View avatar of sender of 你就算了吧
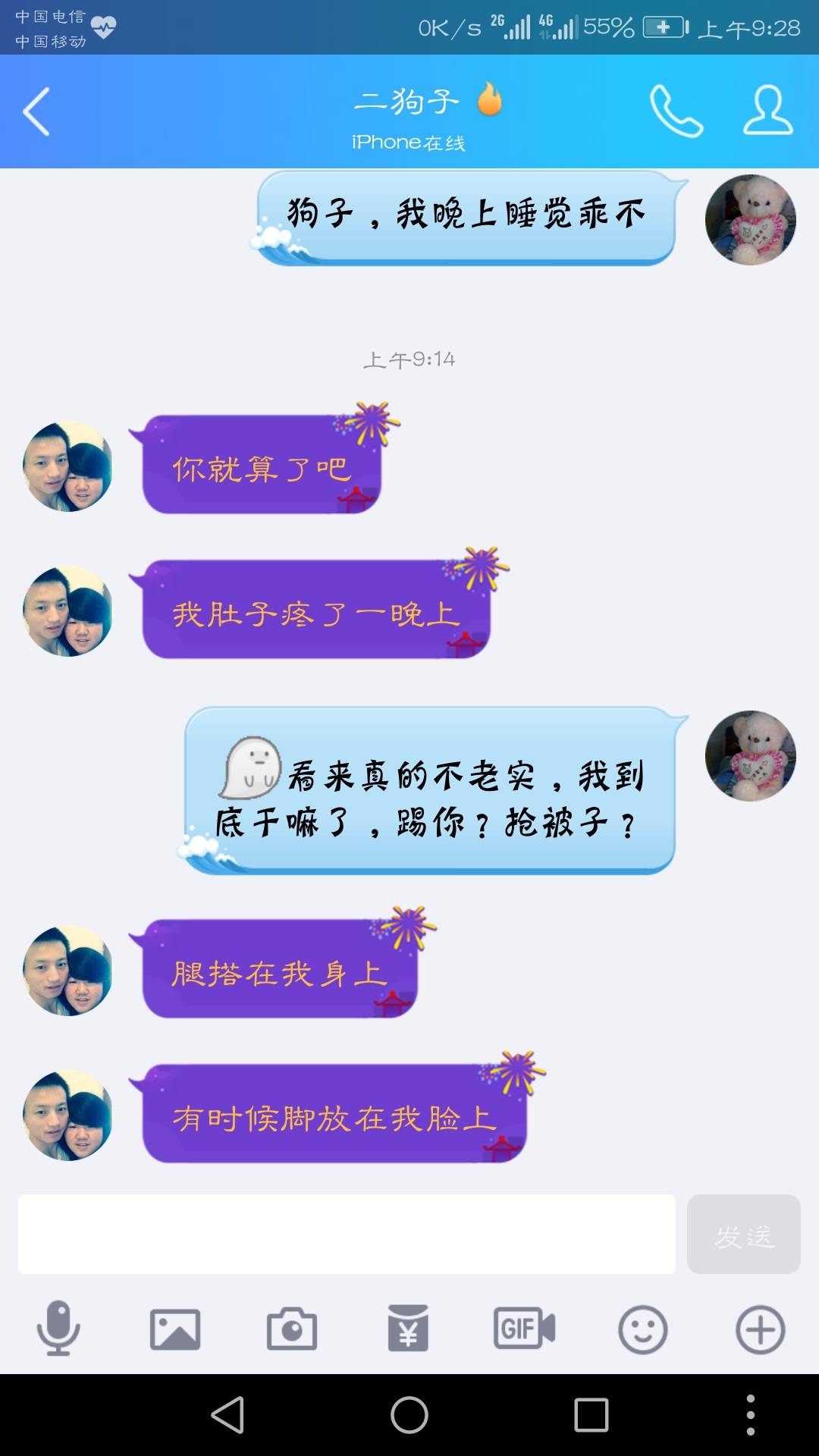Image resolution: width=819 pixels, height=1456 pixels. pos(68,466)
